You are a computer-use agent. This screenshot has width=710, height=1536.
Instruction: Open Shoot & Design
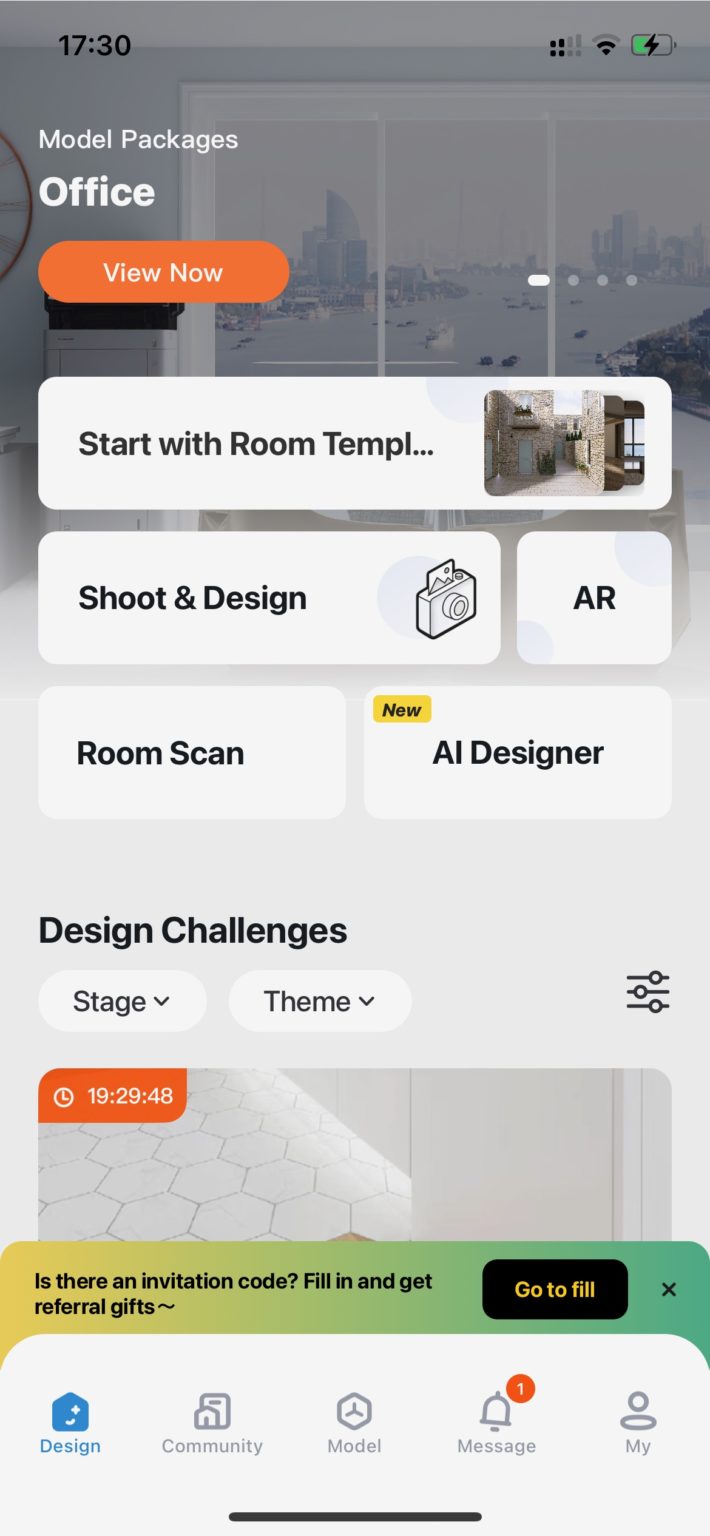click(269, 598)
